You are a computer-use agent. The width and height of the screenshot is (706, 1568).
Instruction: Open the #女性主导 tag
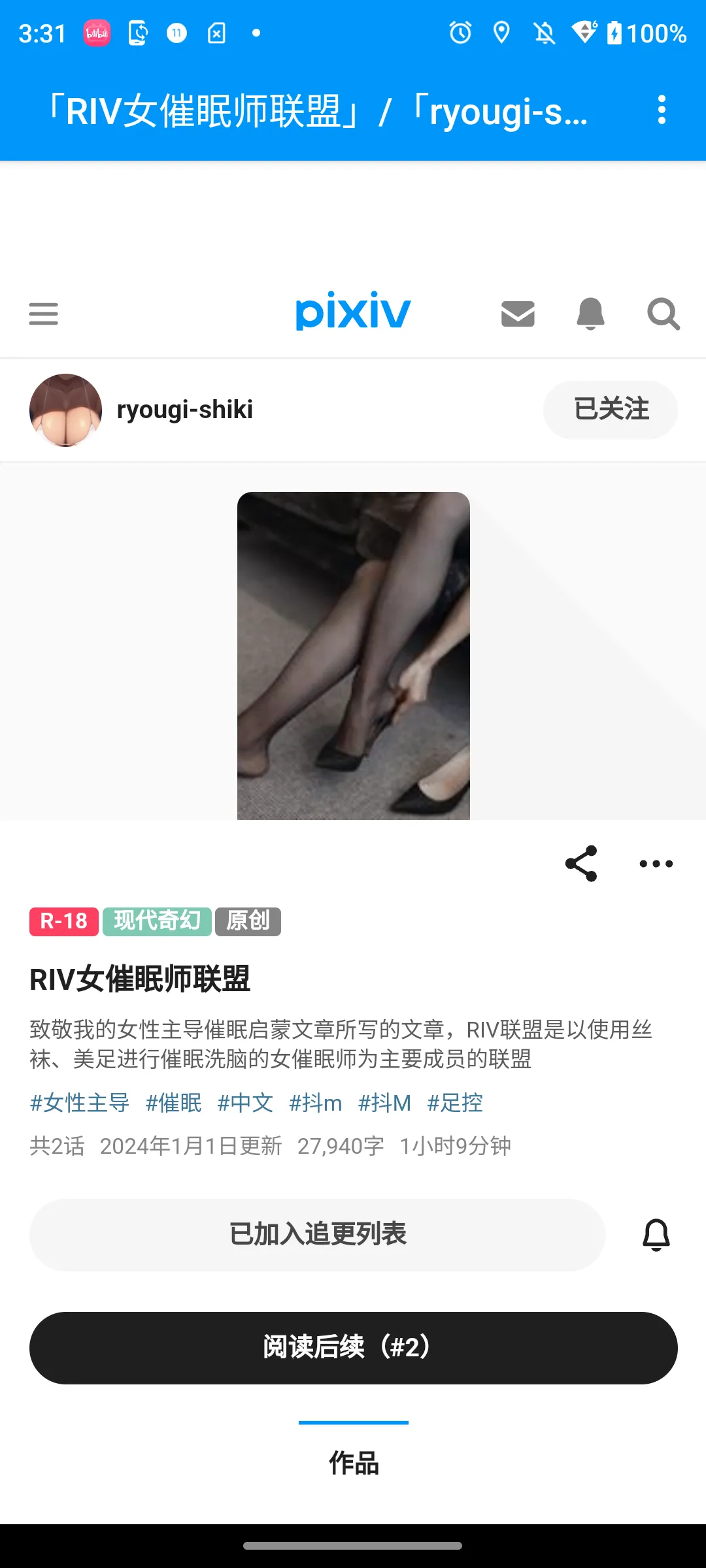tap(80, 1103)
